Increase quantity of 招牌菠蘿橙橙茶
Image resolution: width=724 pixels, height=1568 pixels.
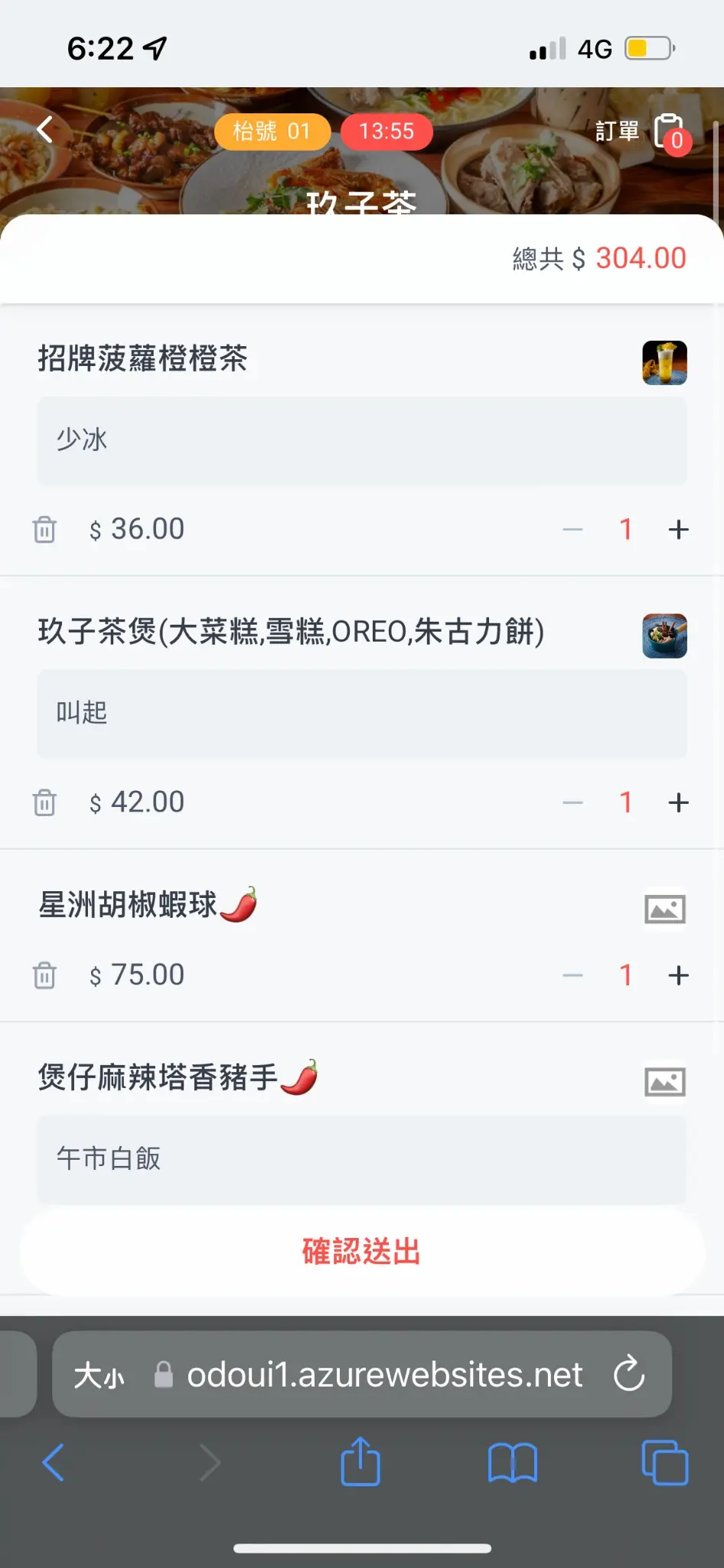(678, 529)
